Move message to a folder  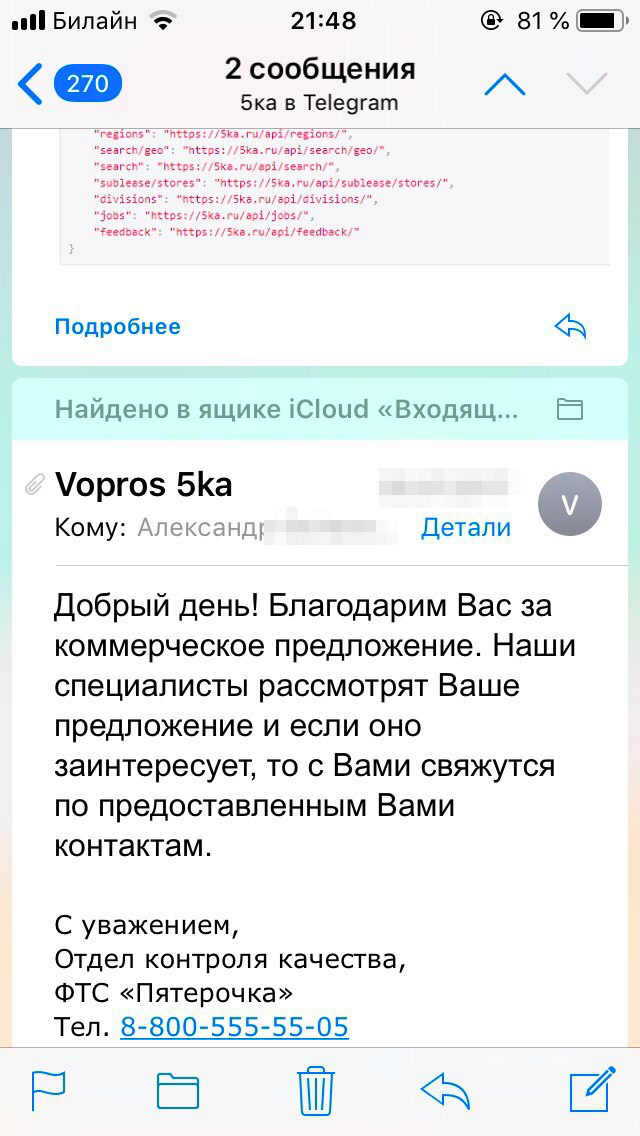[x=178, y=1090]
